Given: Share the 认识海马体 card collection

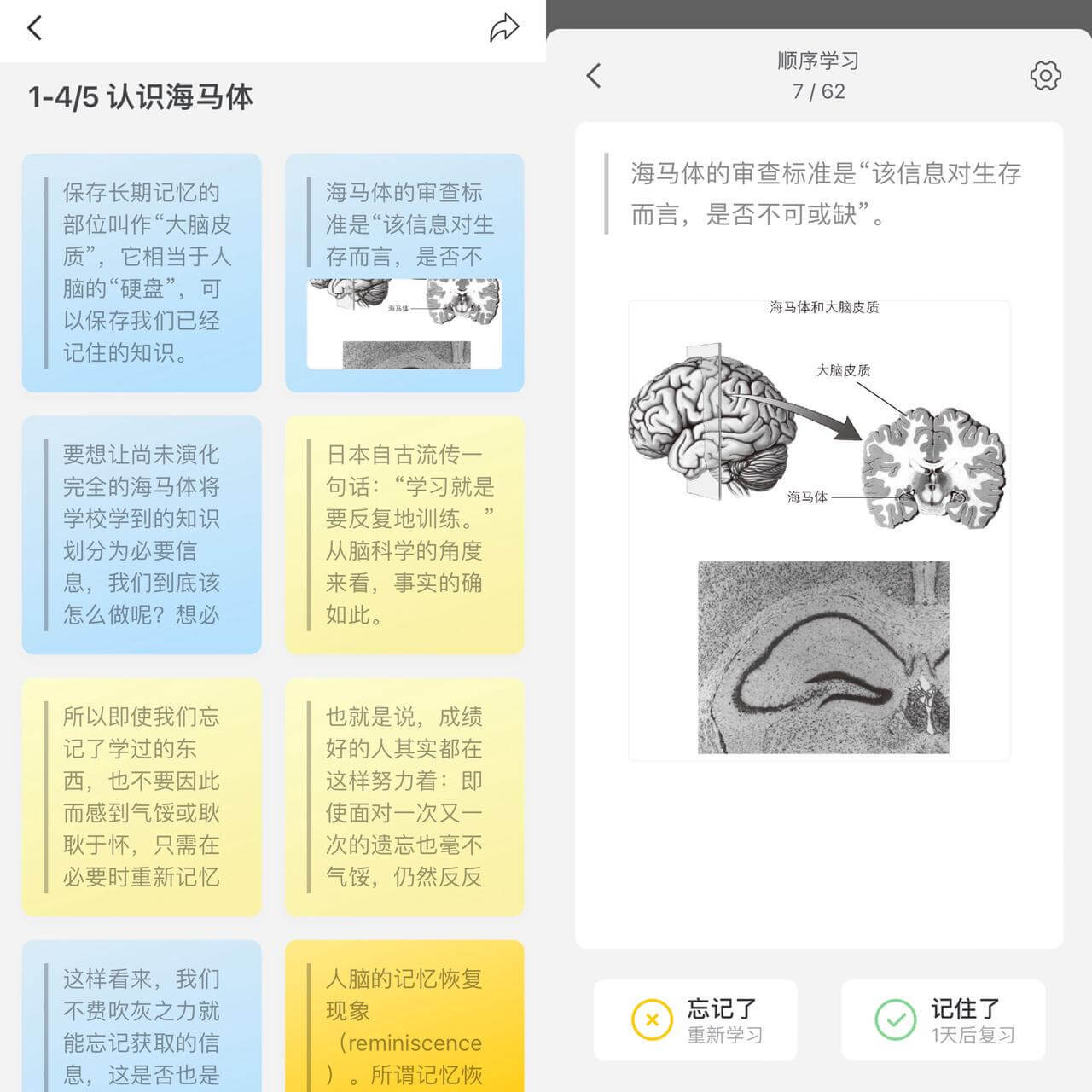Looking at the screenshot, I should pos(503,28).
